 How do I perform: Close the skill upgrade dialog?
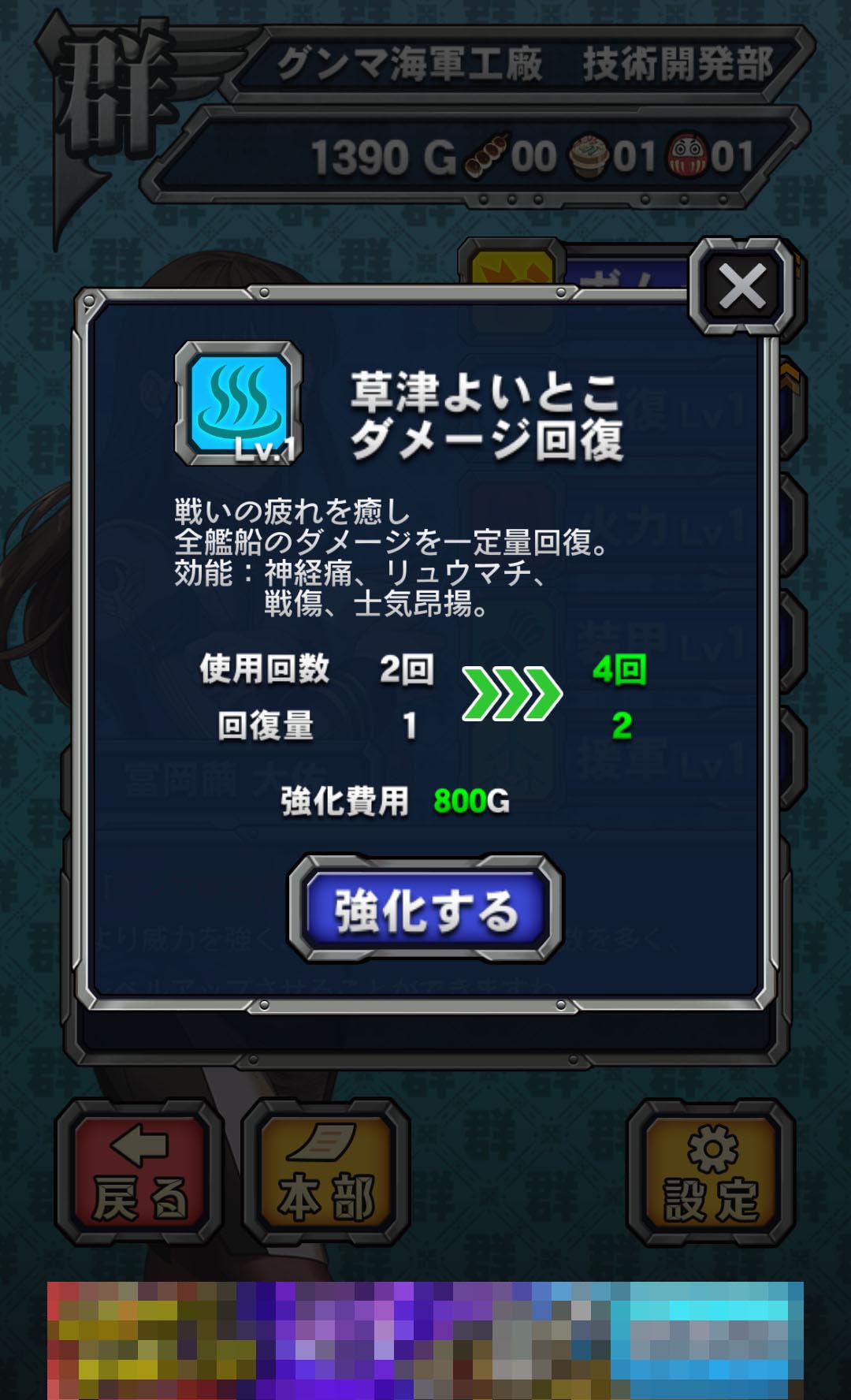point(741,287)
